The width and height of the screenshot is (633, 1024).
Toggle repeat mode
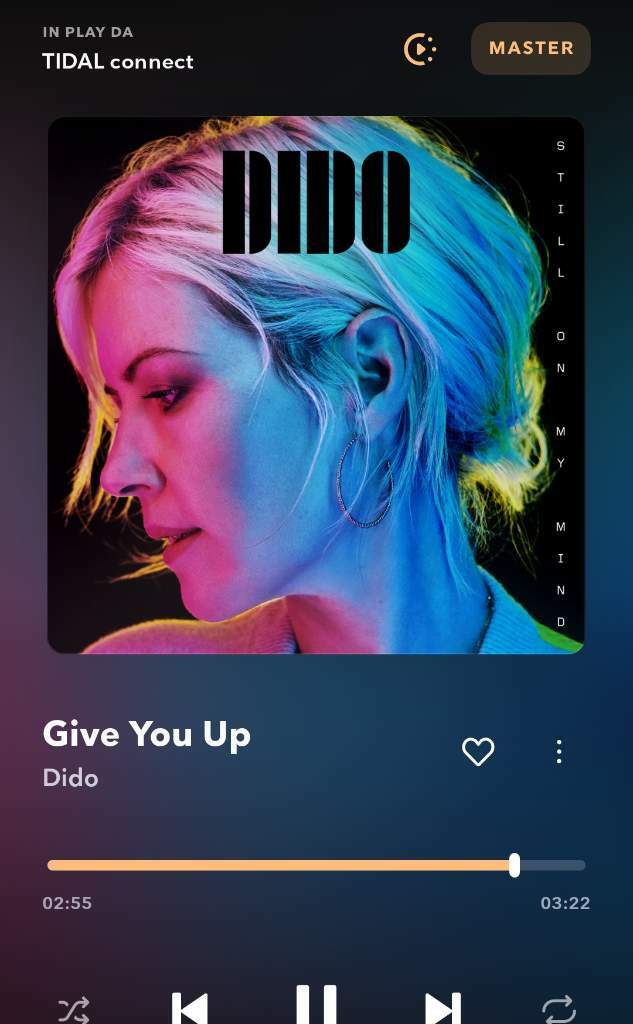[x=559, y=1009]
